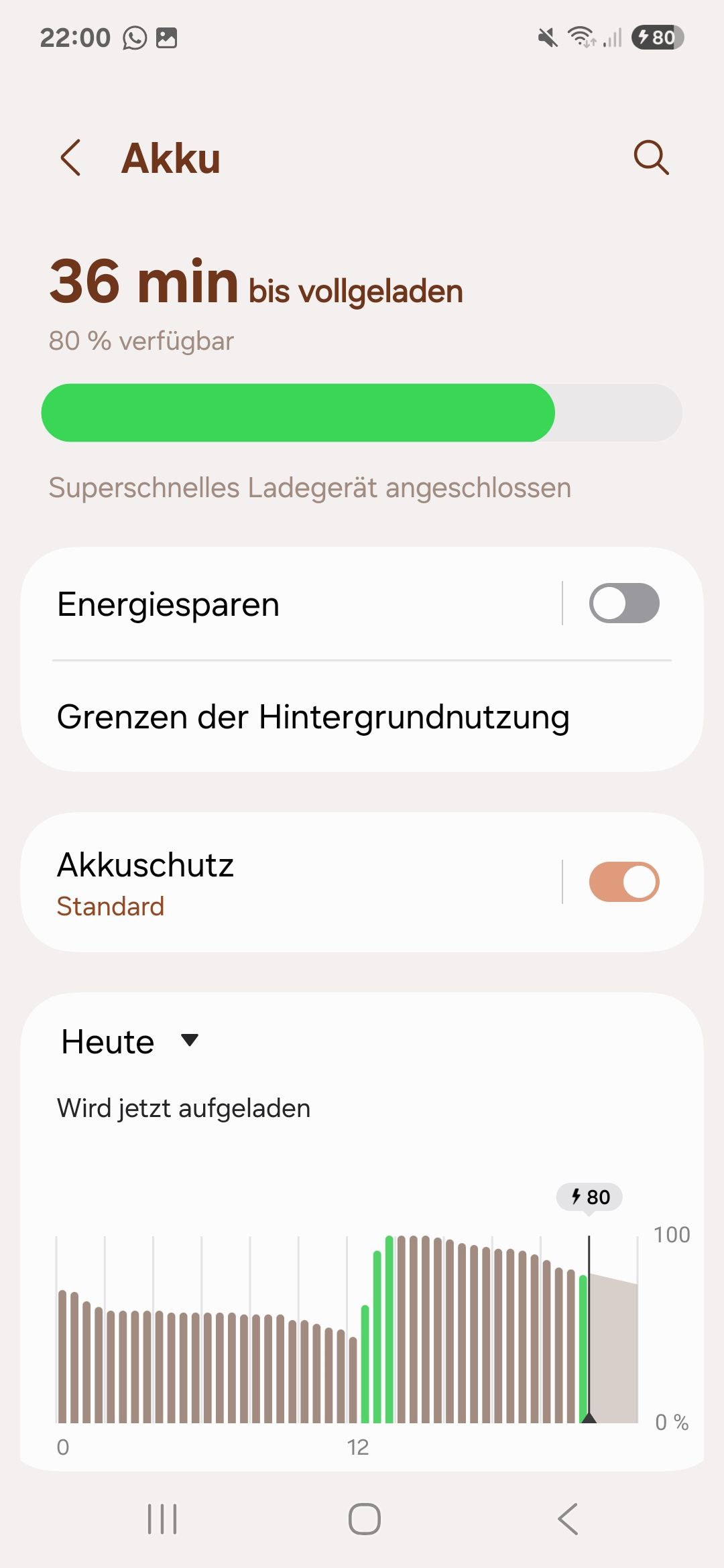The width and height of the screenshot is (724, 1568).
Task: Tap the screenshot notification icon
Action: click(x=168, y=38)
